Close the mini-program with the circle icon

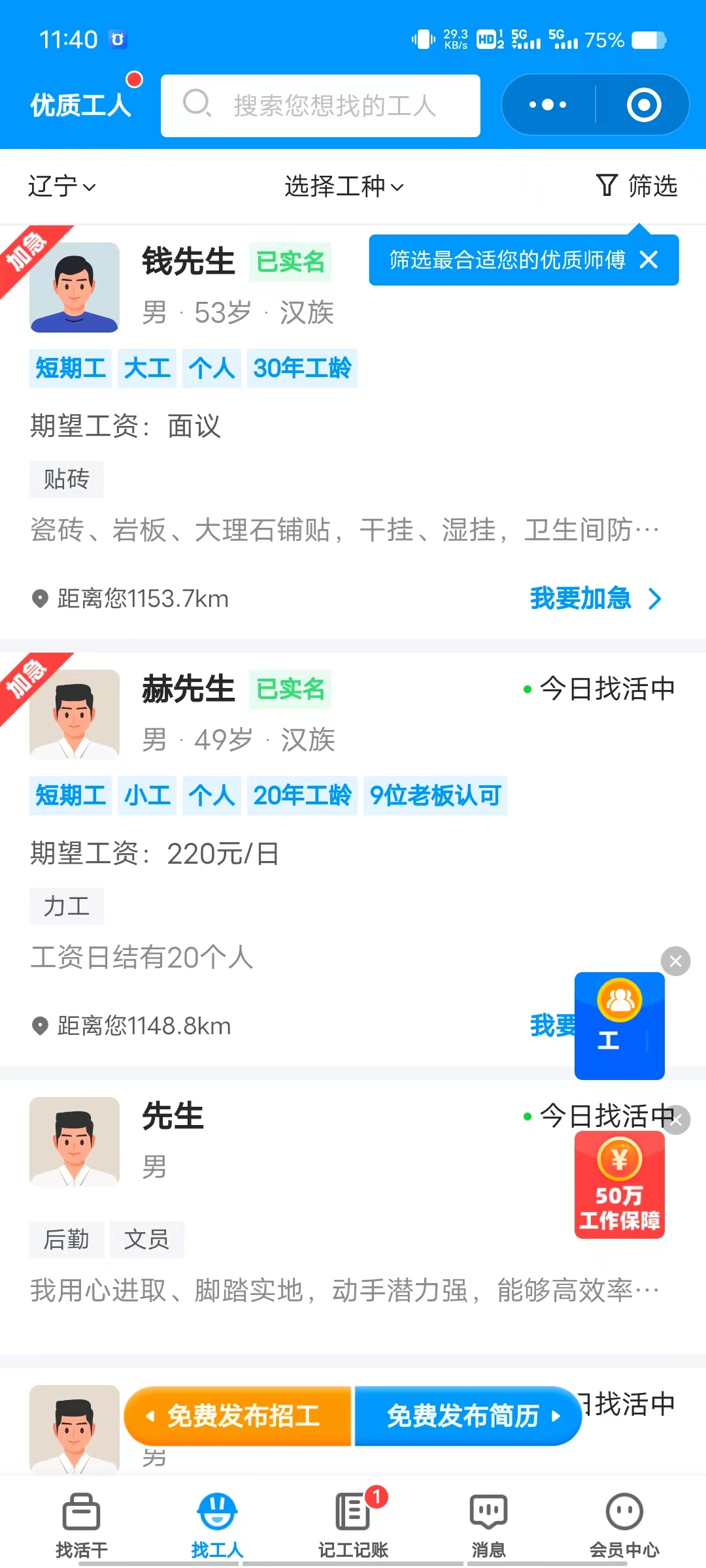(643, 105)
